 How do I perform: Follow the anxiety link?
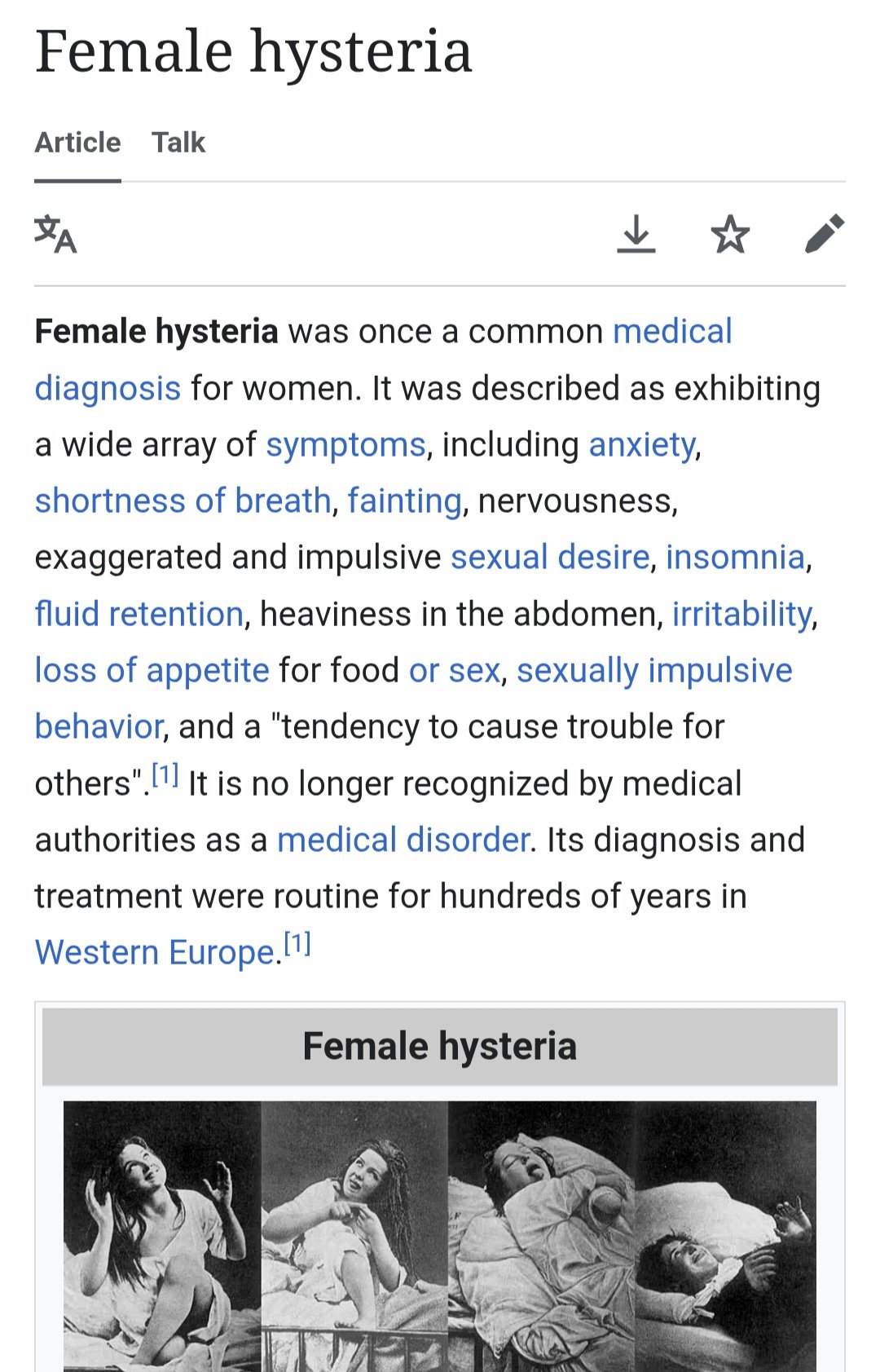pos(642,445)
